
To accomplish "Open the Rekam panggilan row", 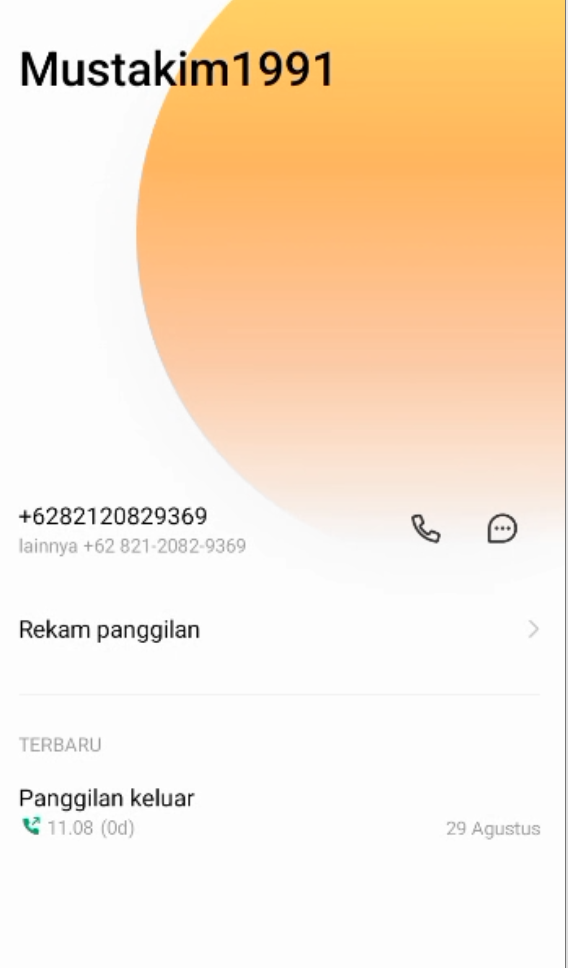I will pyautogui.click(x=280, y=630).
